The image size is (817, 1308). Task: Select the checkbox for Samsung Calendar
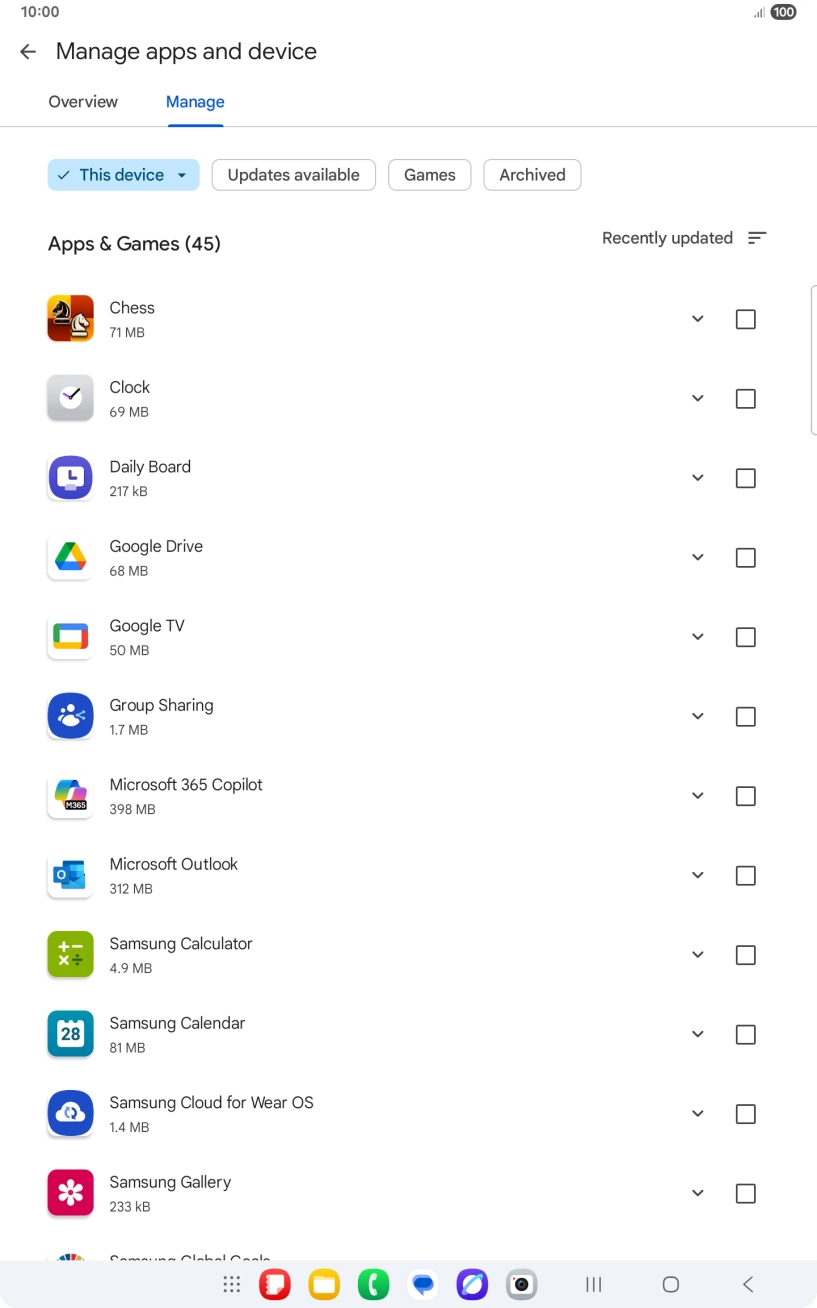(745, 1034)
